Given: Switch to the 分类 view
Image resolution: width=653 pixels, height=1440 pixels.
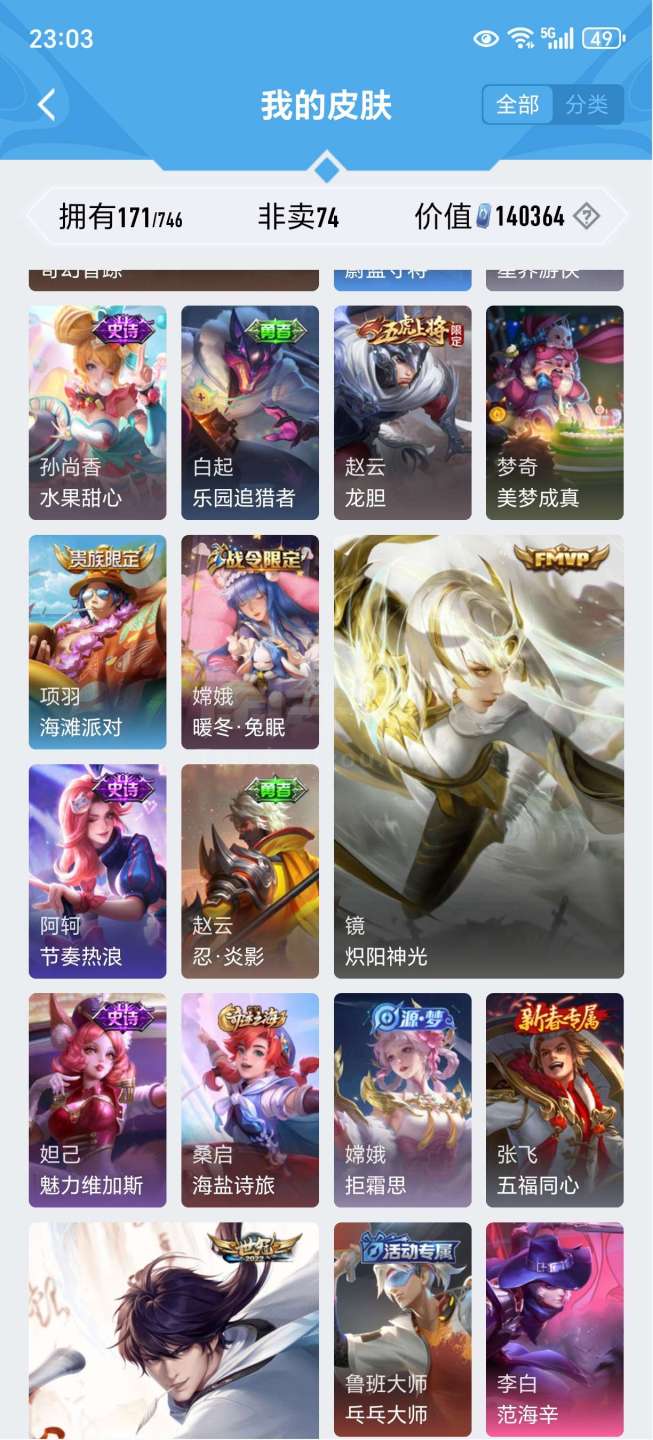Looking at the screenshot, I should click(x=587, y=105).
